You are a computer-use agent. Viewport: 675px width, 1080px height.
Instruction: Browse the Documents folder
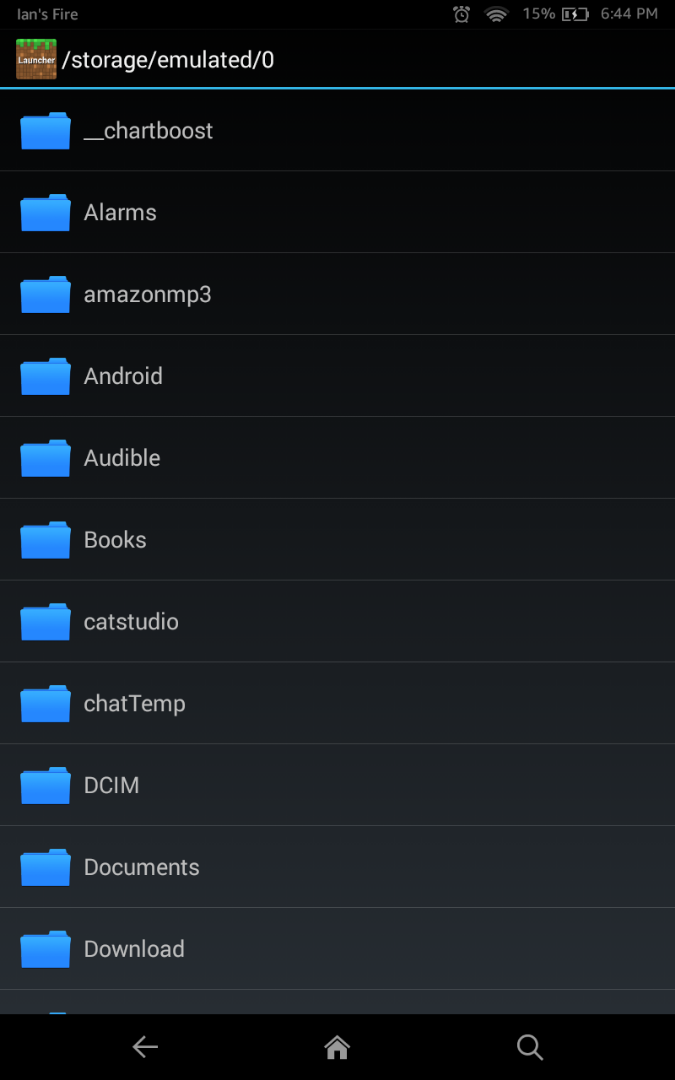tap(141, 869)
